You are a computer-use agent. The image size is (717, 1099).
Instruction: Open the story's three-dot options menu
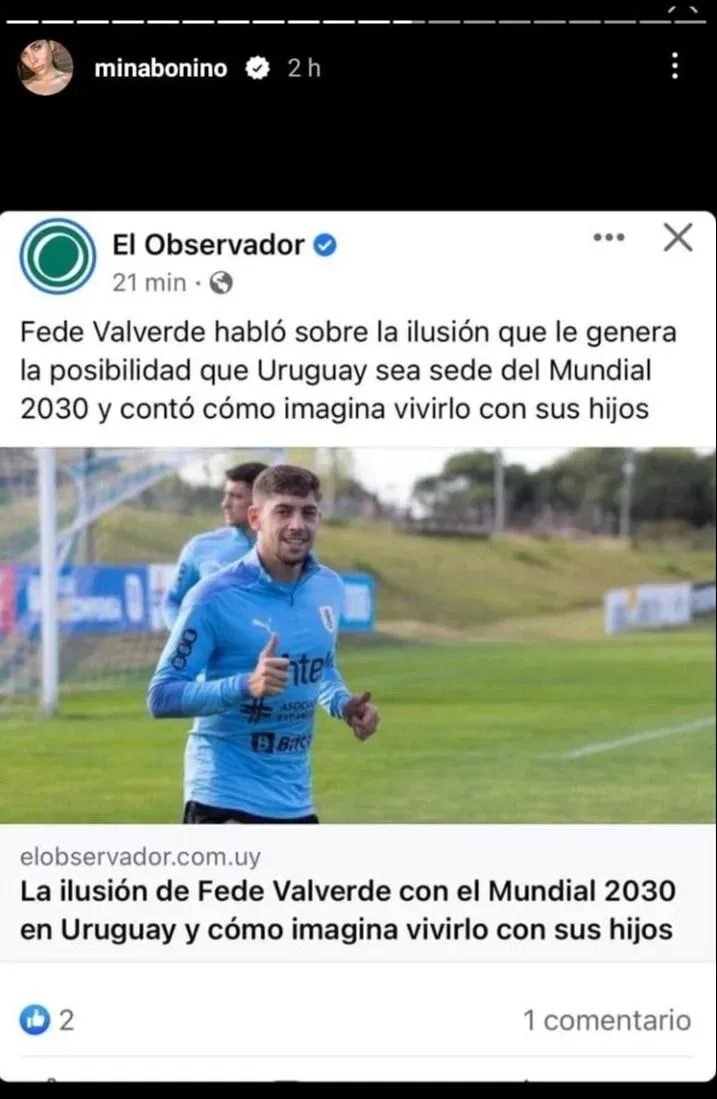coord(676,66)
